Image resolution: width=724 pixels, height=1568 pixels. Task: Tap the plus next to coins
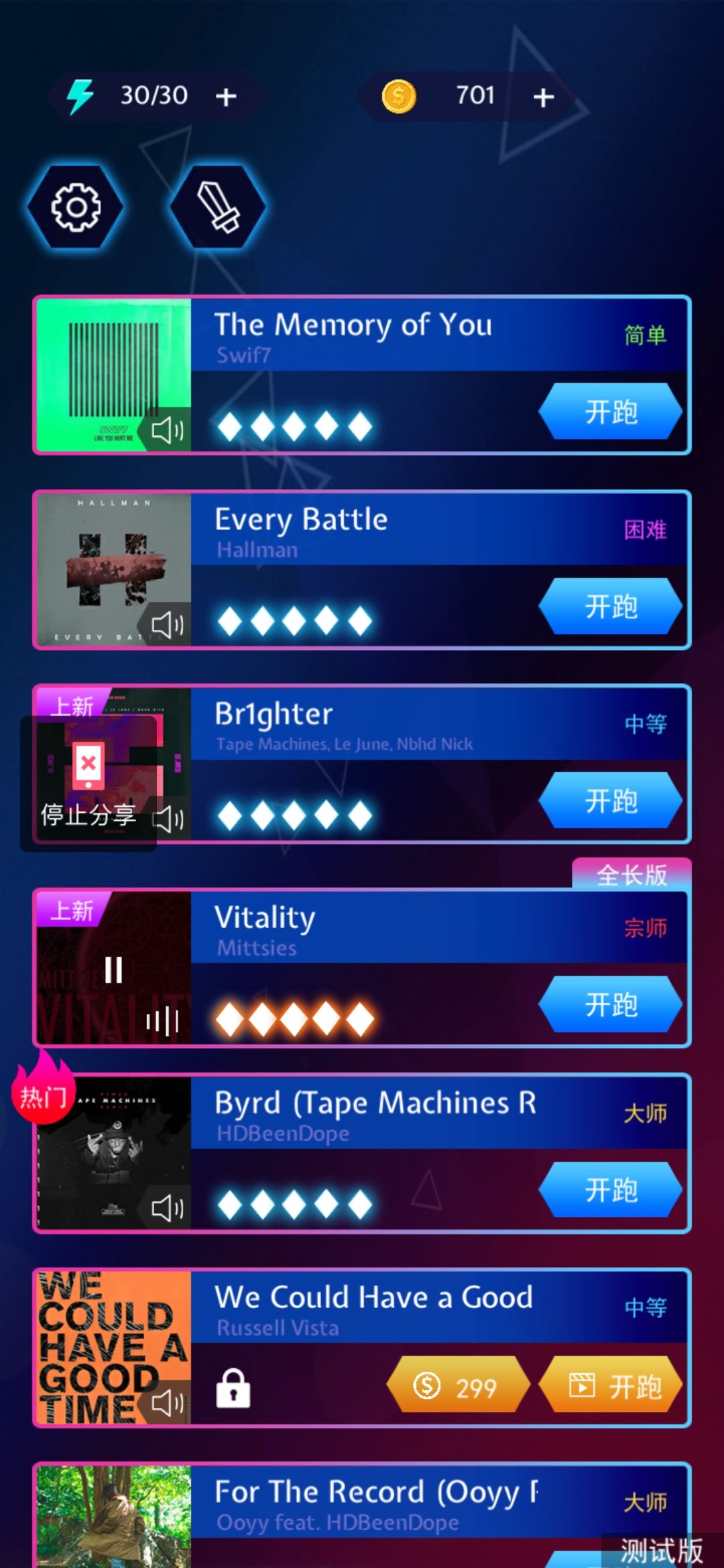[543, 96]
